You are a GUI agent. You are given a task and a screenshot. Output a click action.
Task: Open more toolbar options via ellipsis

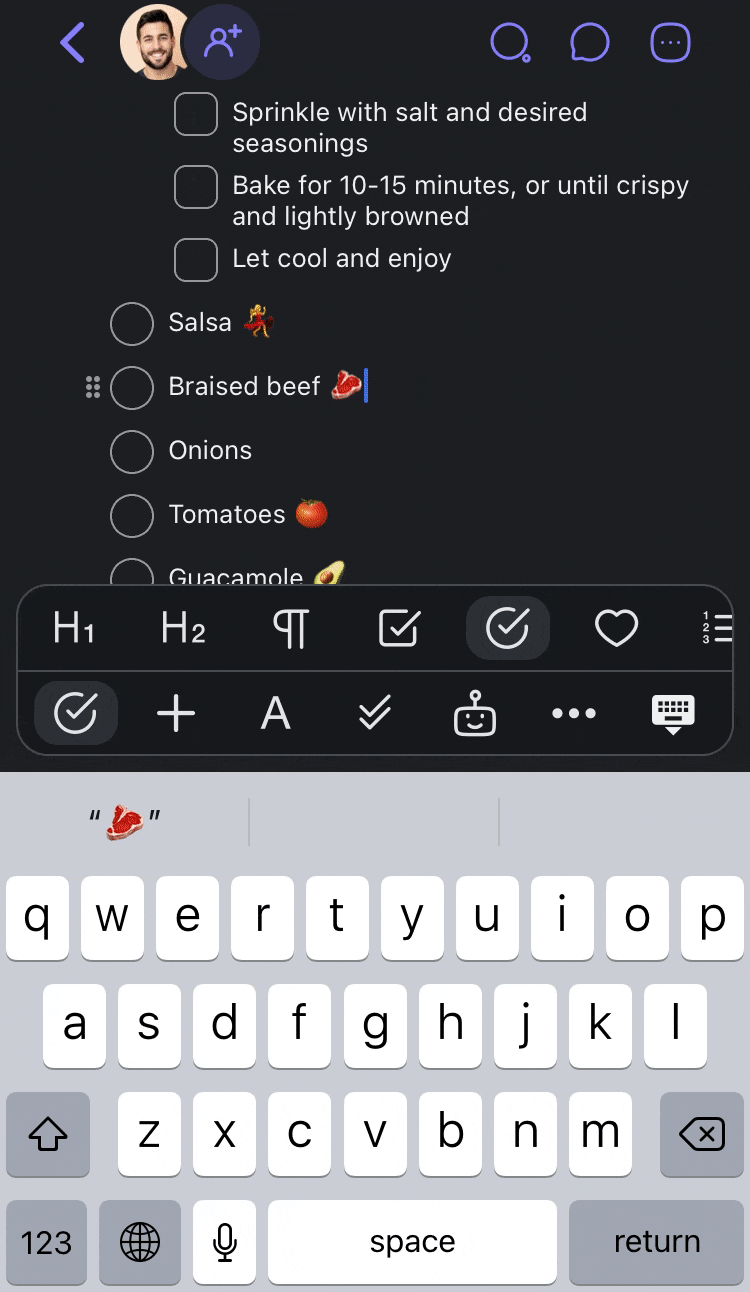point(573,713)
